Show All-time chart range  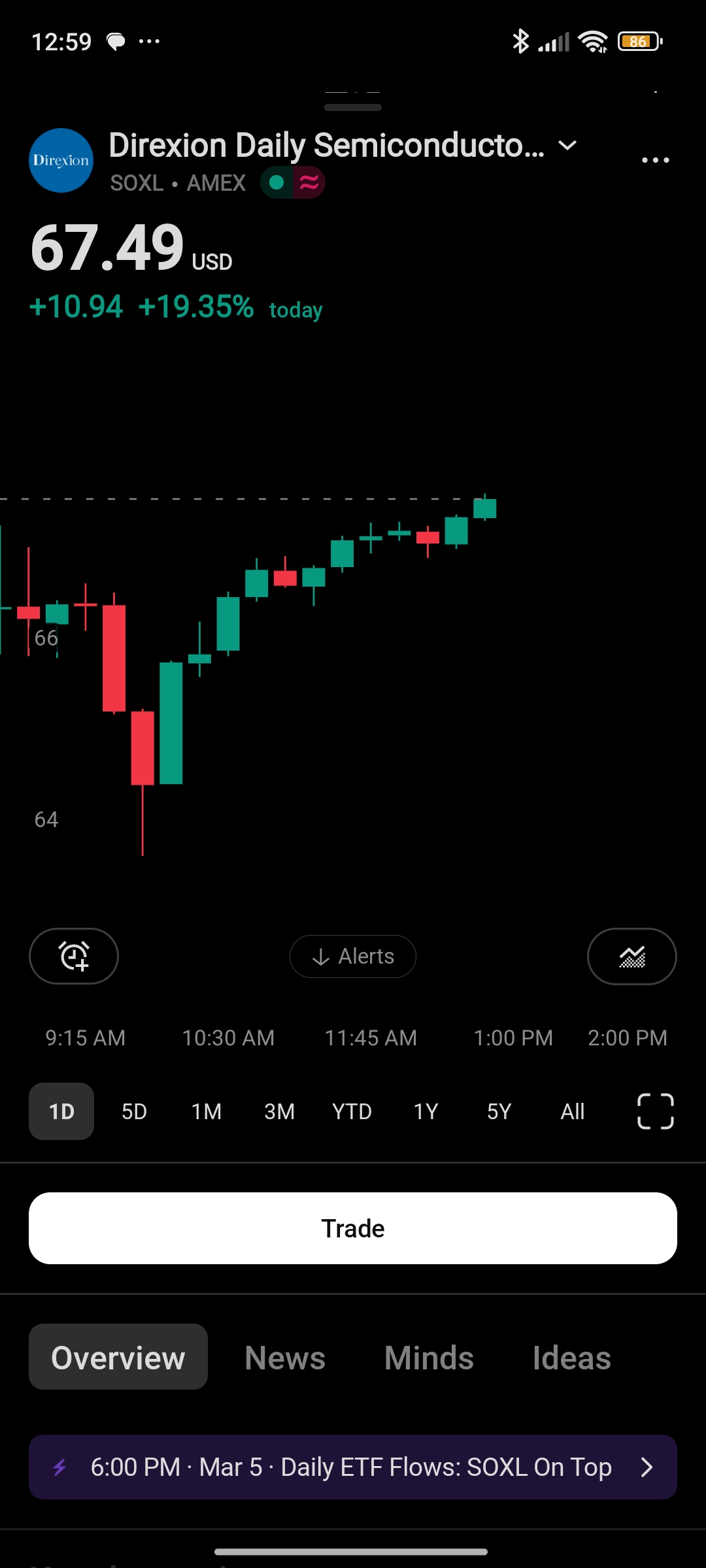(572, 1111)
